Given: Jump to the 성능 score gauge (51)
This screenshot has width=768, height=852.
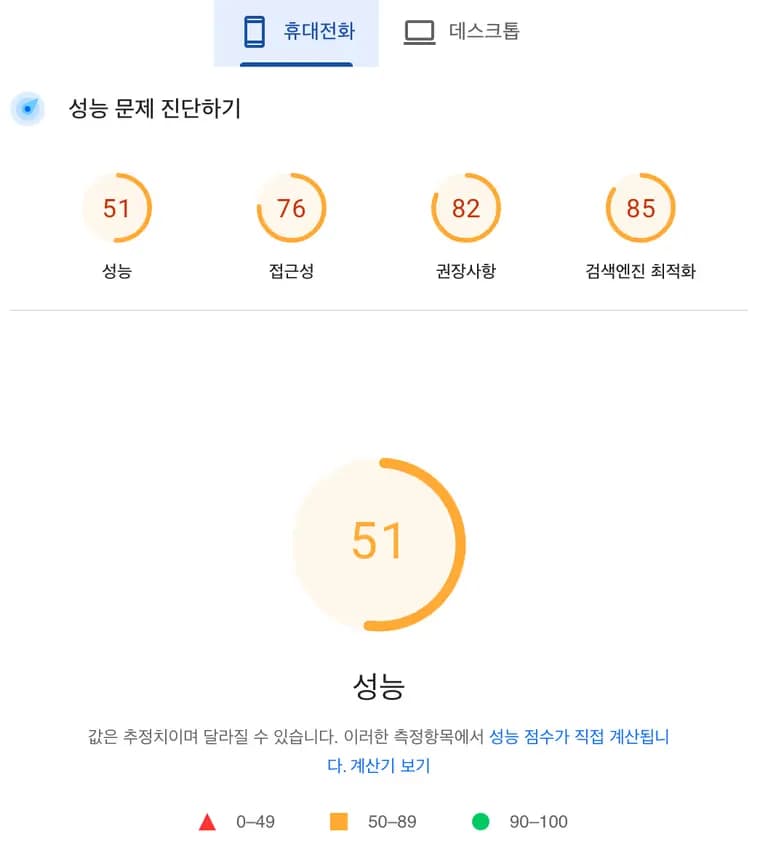Looking at the screenshot, I should (117, 209).
